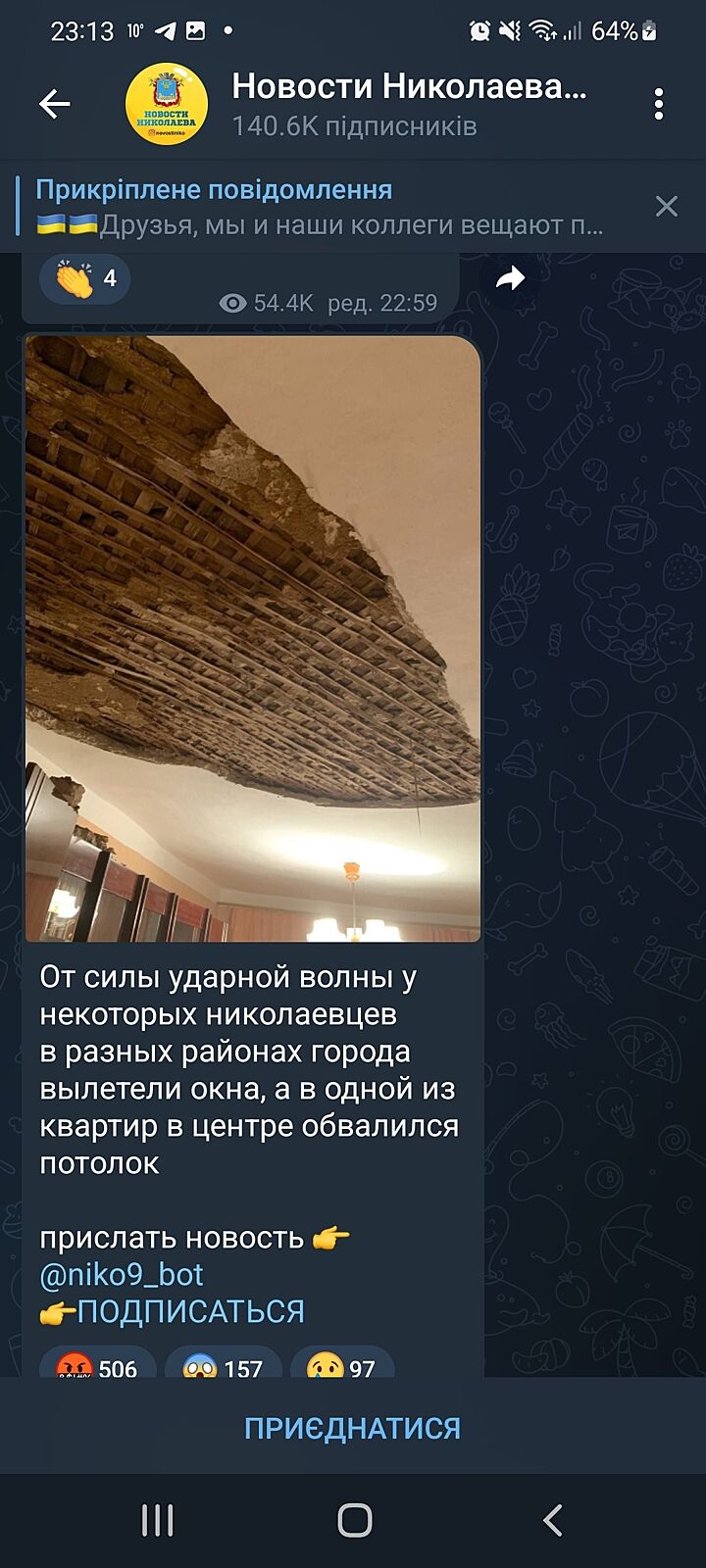Add the scared face reaction with 157
Screen dimensions: 706x1568
[223, 1365]
